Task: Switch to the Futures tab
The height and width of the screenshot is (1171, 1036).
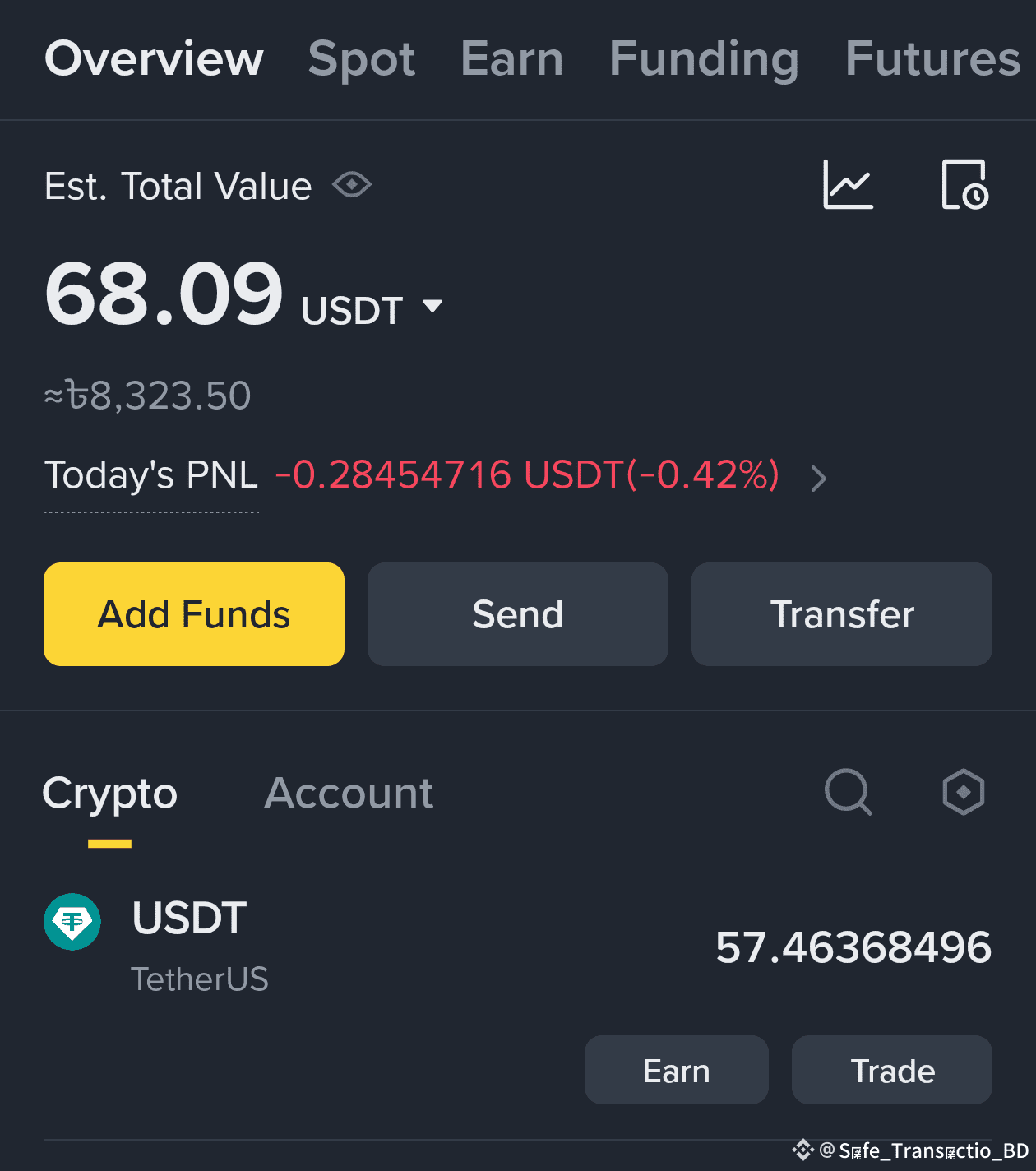Action: point(932,58)
